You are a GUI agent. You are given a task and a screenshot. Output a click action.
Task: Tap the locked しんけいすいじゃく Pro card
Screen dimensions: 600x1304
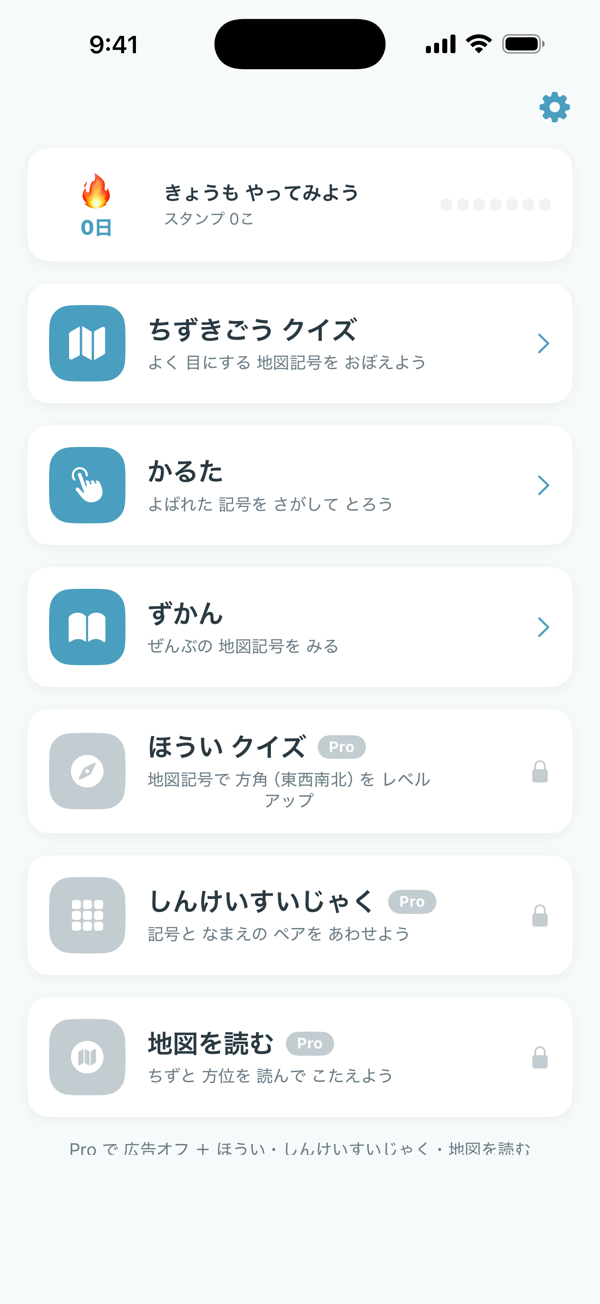[300, 915]
